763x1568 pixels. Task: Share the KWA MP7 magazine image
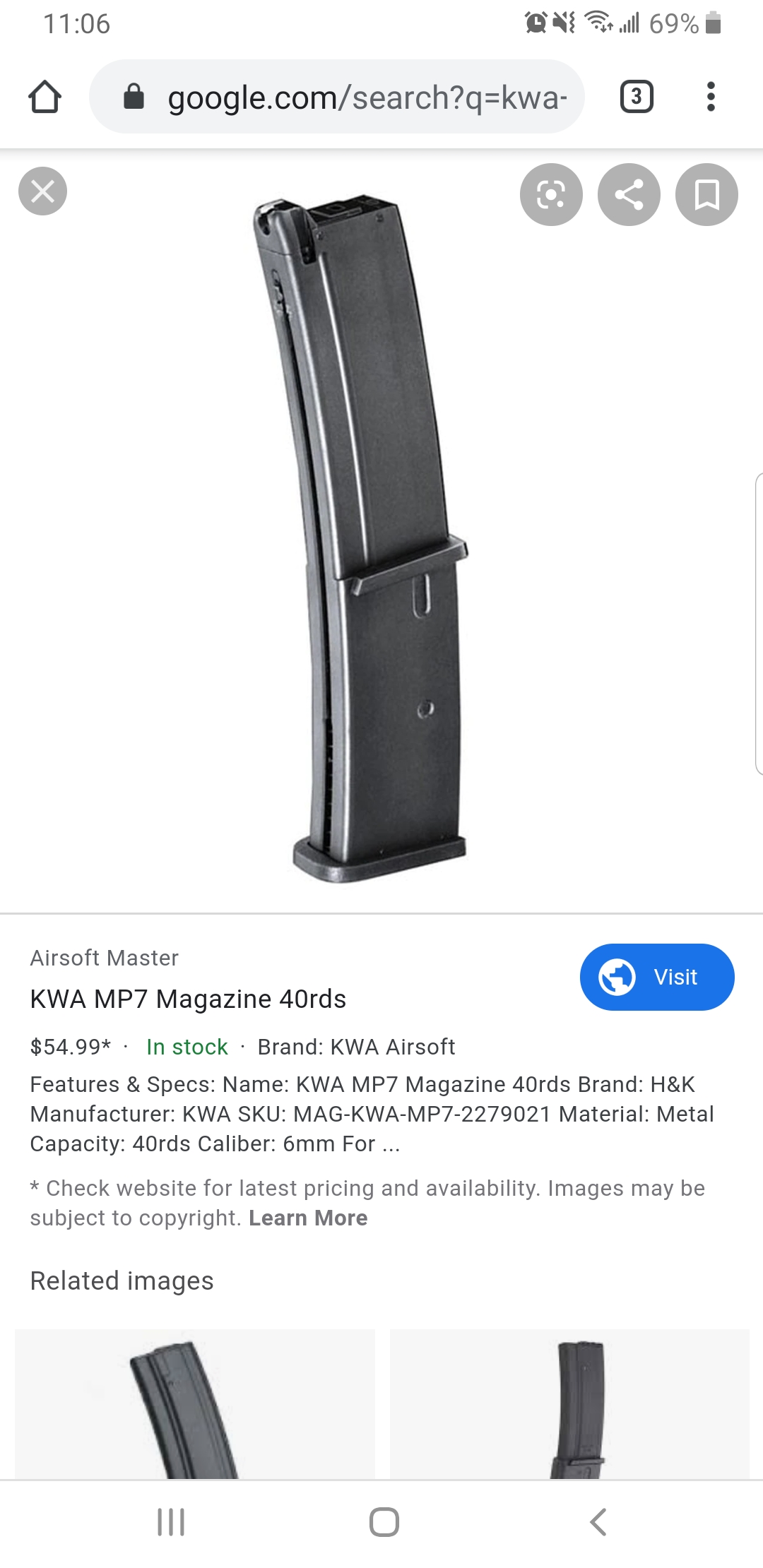point(629,194)
